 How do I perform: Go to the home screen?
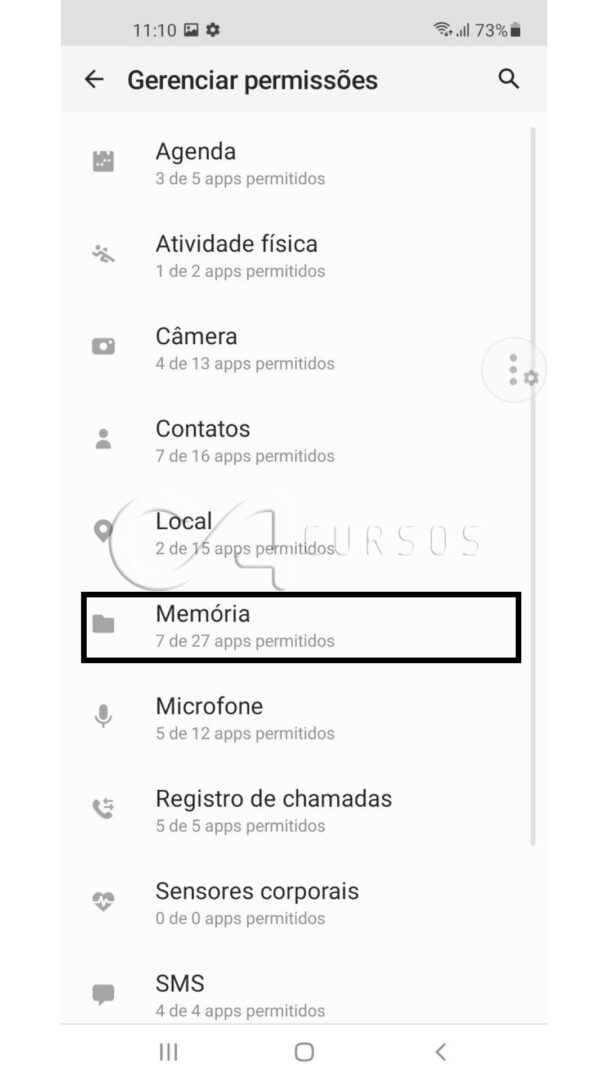pos(304,1052)
